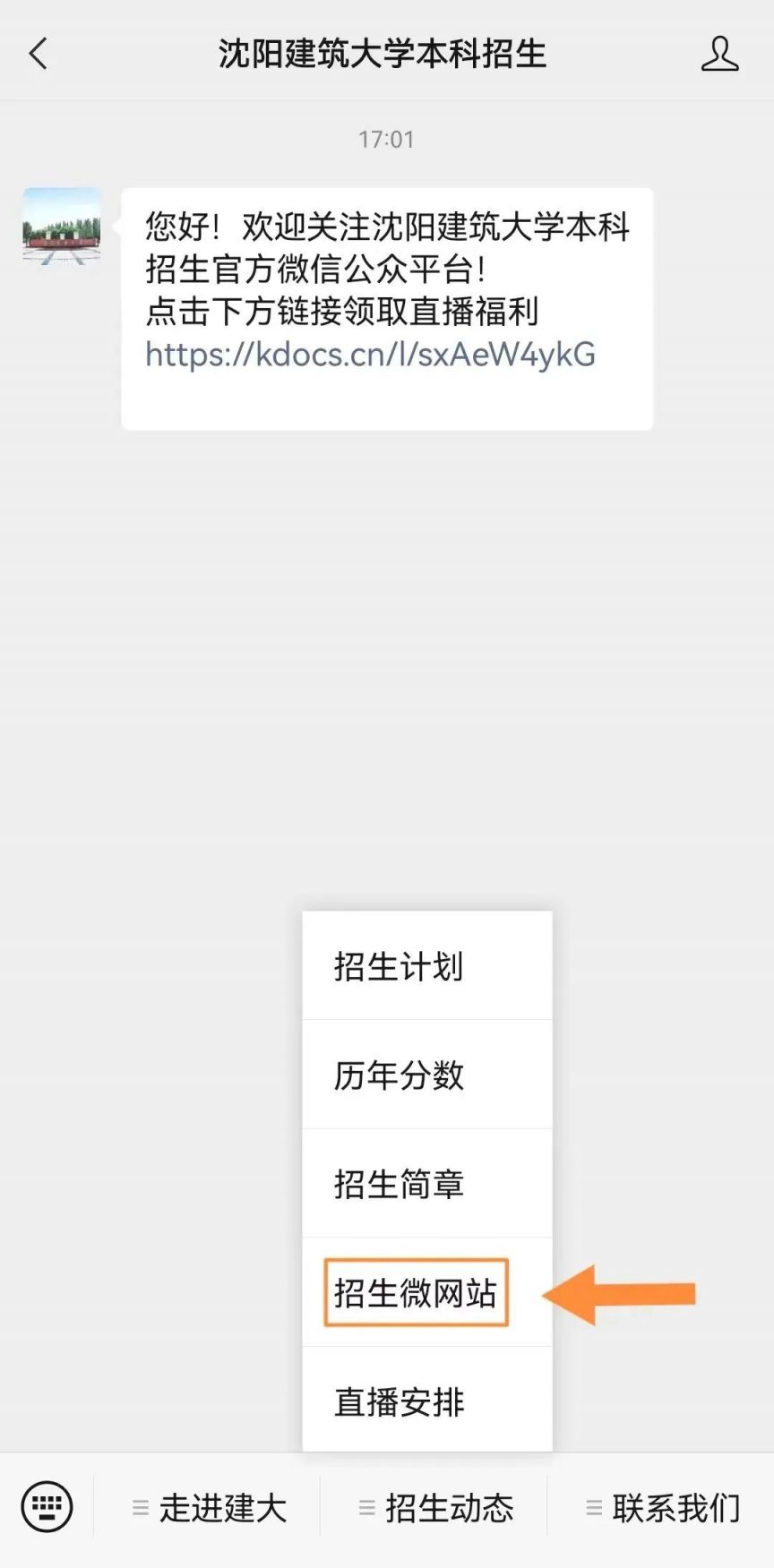774x1568 pixels.
Task: Choose 招生简章 in the menu
Action: click(x=427, y=1184)
